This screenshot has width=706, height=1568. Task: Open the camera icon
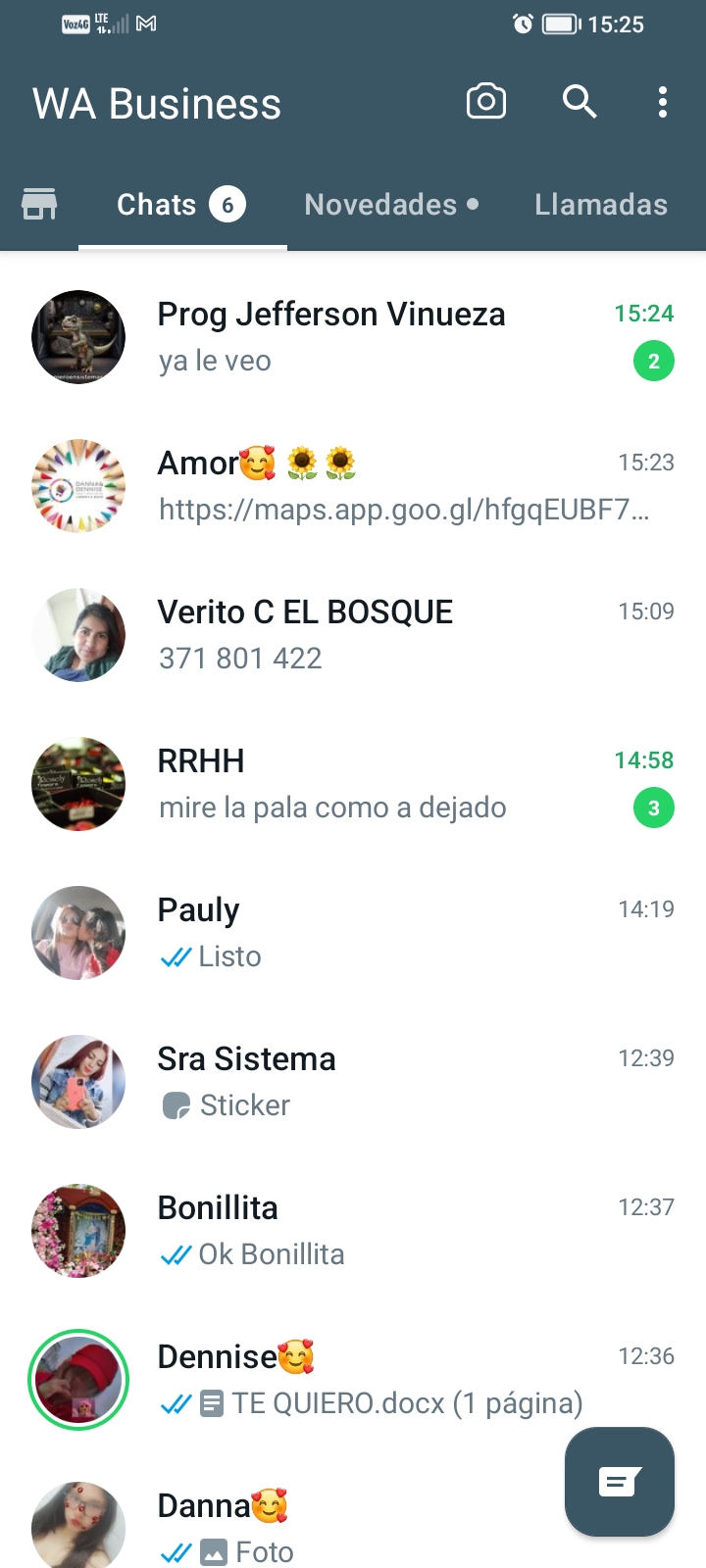(x=485, y=101)
